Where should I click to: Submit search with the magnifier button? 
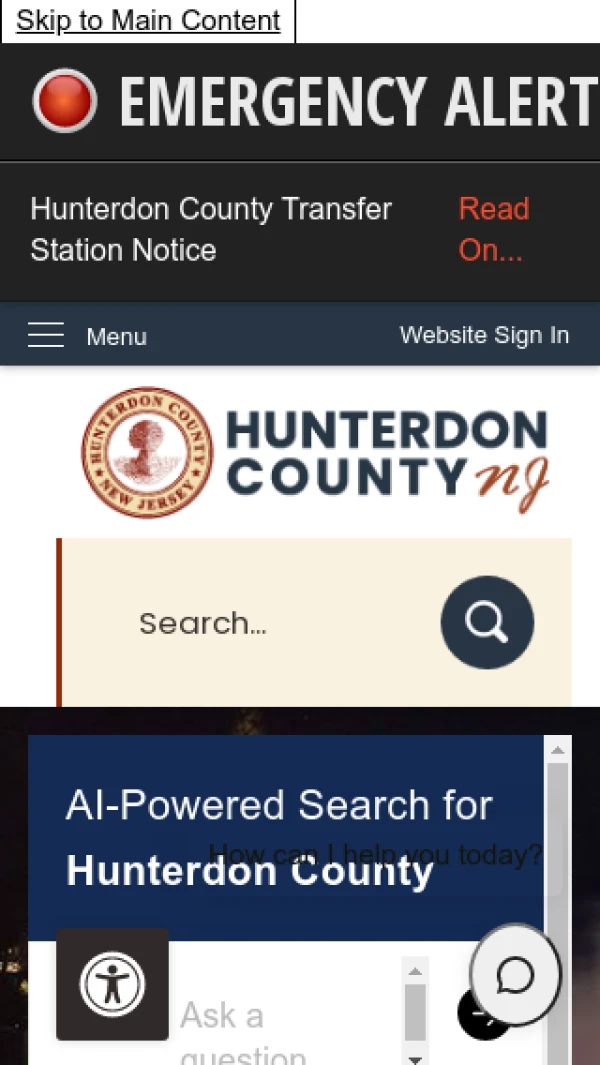487,622
